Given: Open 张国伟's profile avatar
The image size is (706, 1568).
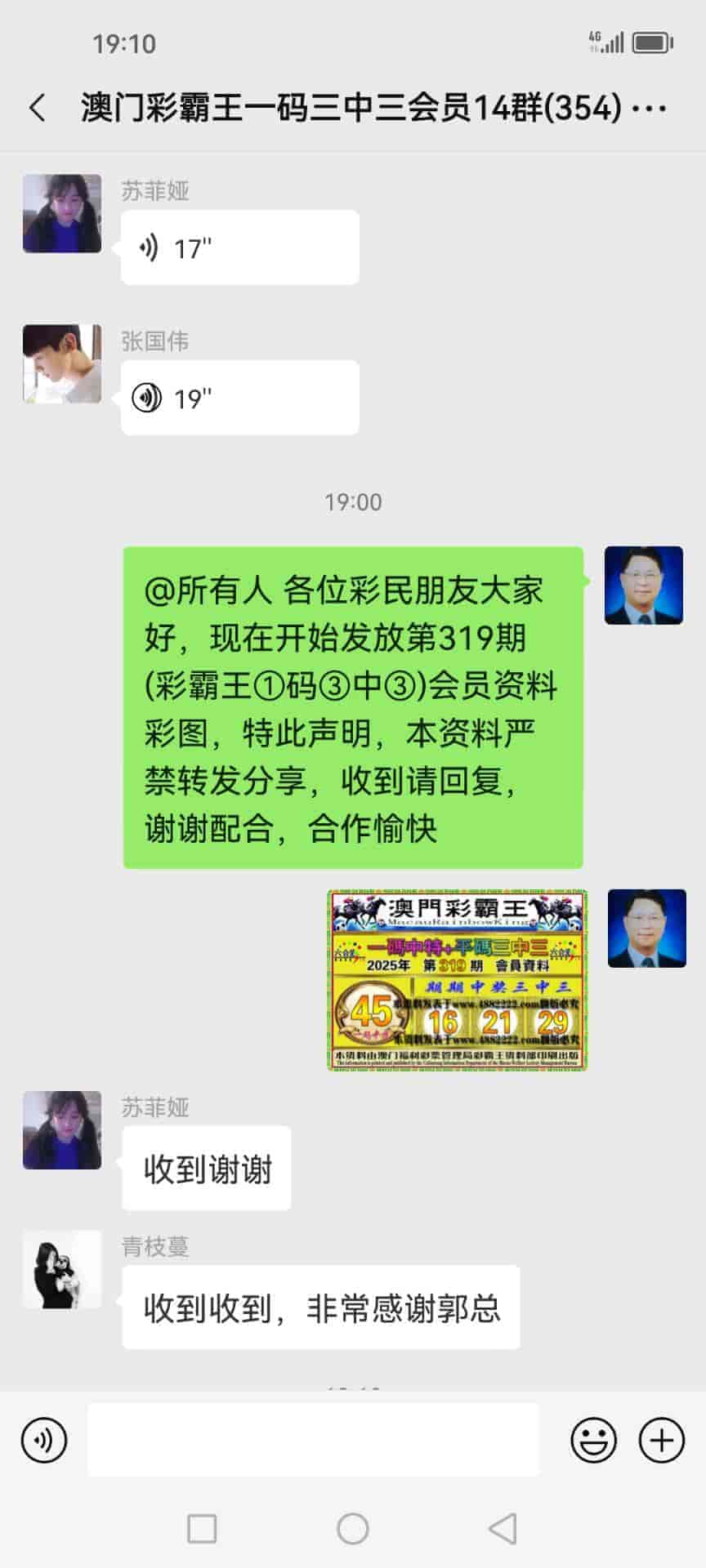Looking at the screenshot, I should click(62, 364).
